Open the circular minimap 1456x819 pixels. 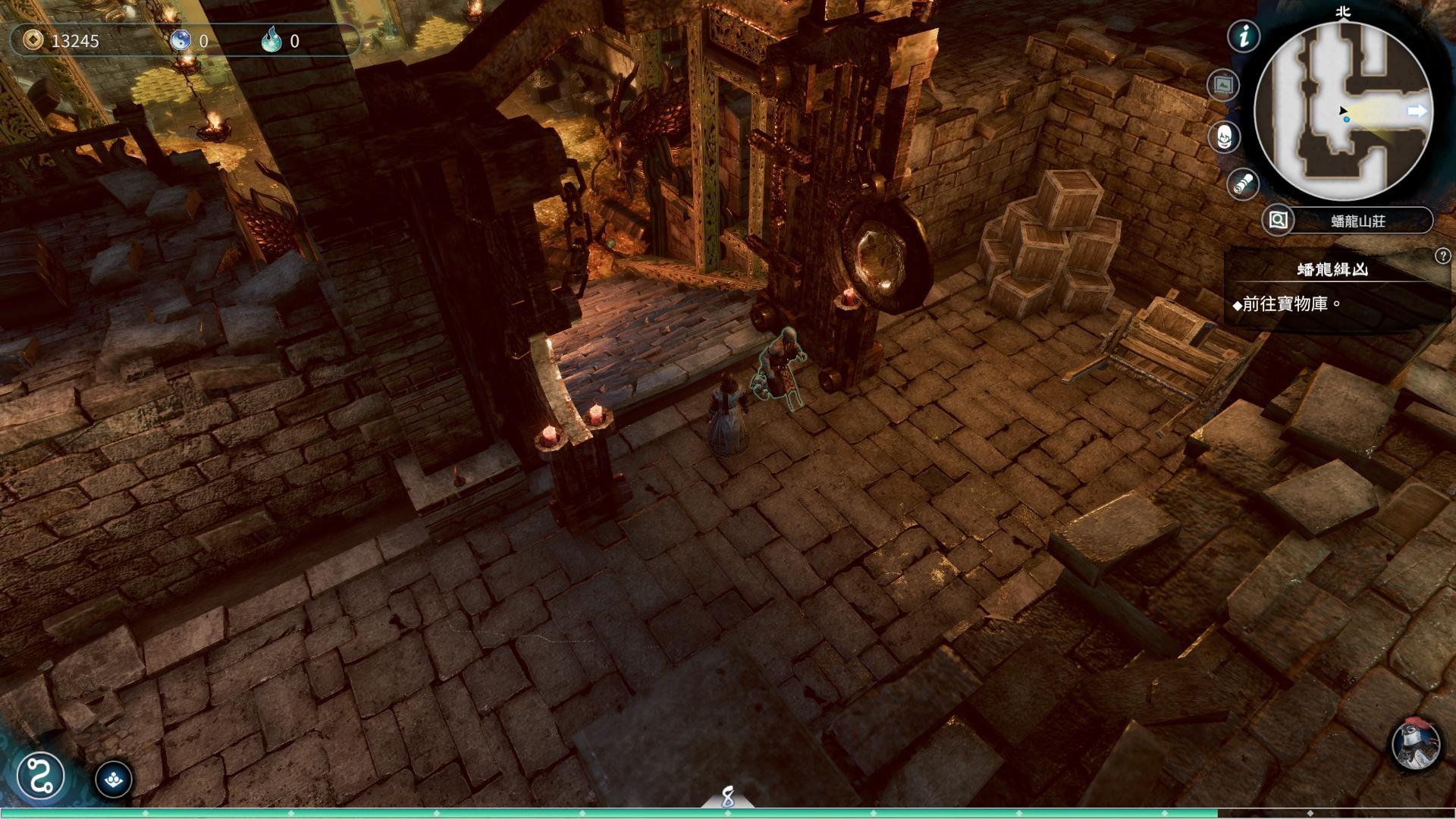click(1343, 111)
